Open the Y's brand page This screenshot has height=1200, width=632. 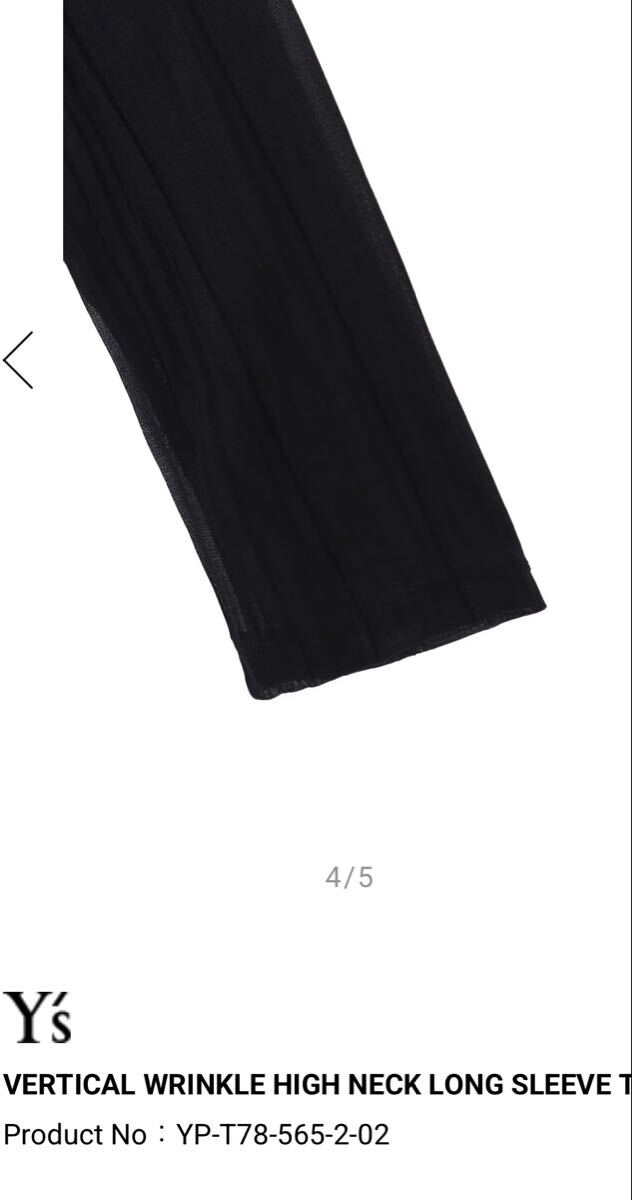pos(38,1018)
